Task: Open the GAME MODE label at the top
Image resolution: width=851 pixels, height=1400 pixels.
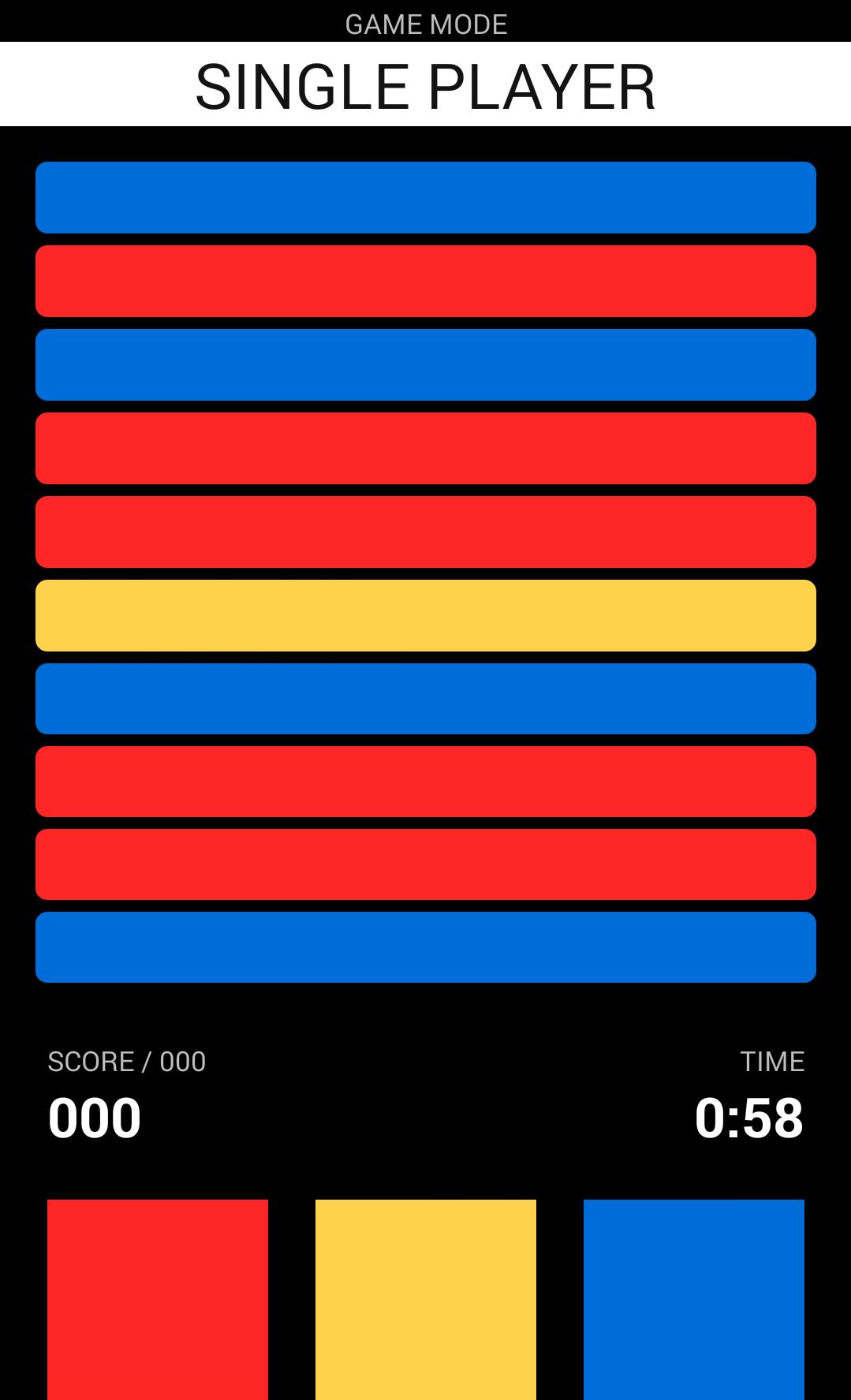Action: pos(426,23)
